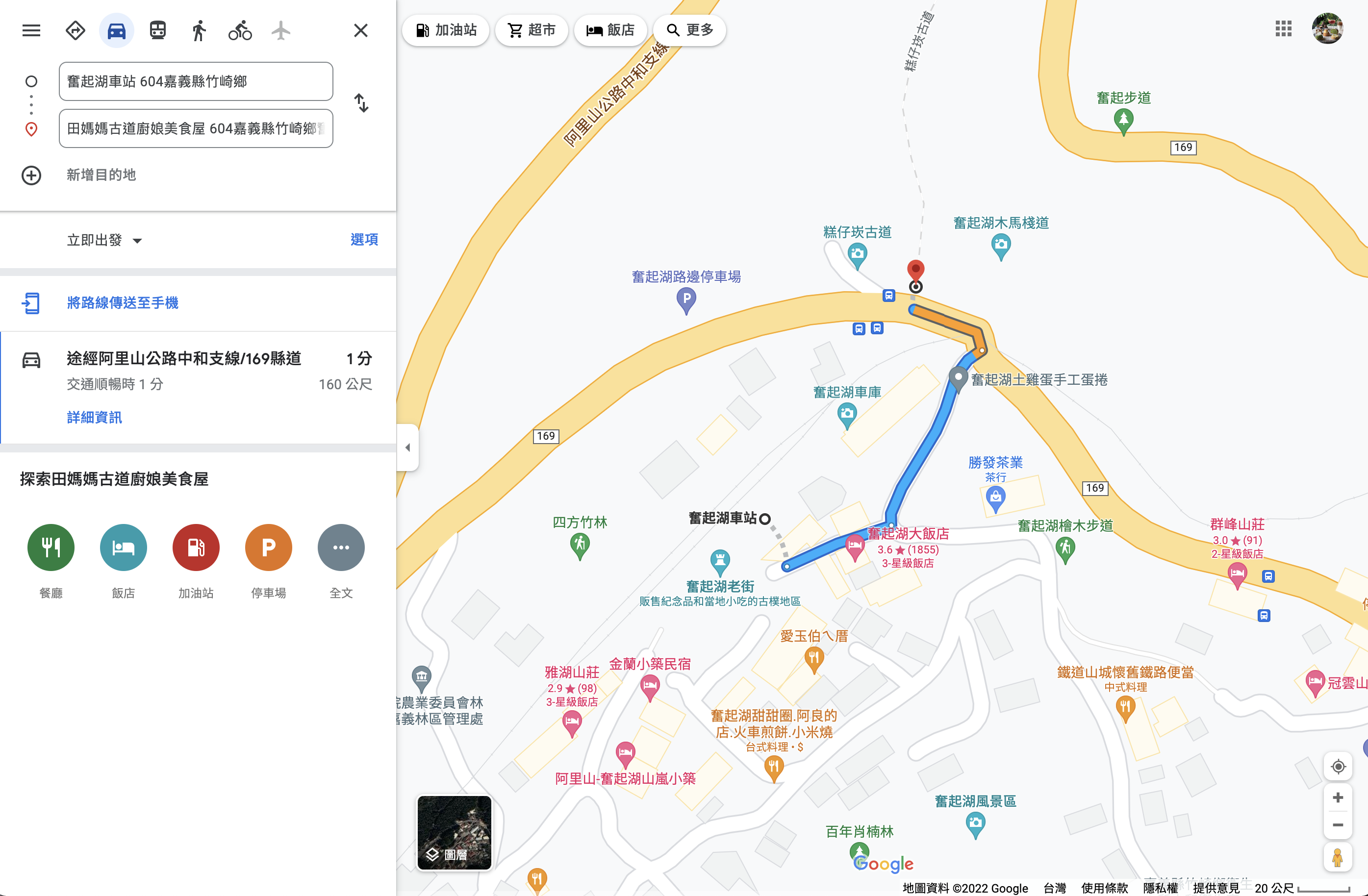Select walking travel mode
Screen dimensions: 1368x896
(x=199, y=30)
